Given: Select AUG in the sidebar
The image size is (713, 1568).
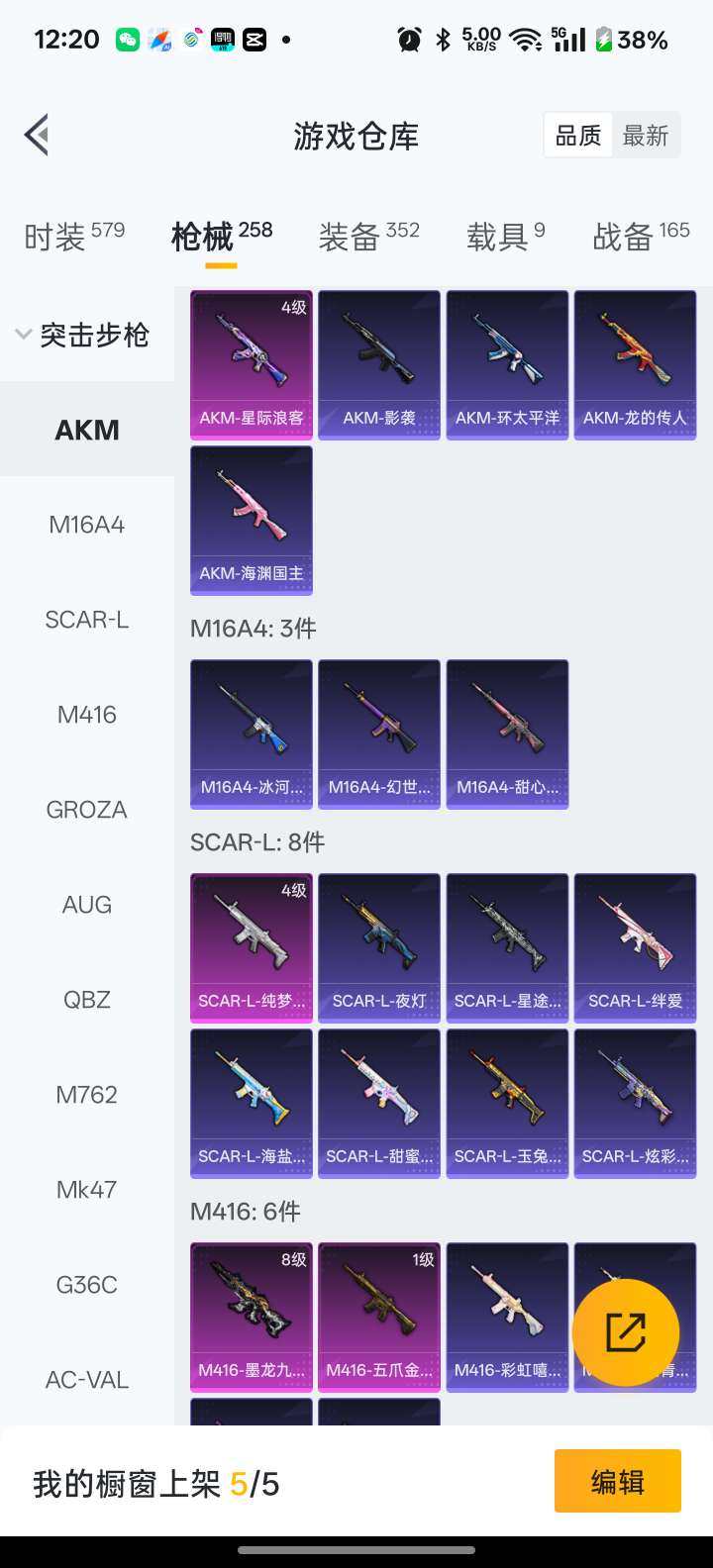Looking at the screenshot, I should pos(87,905).
